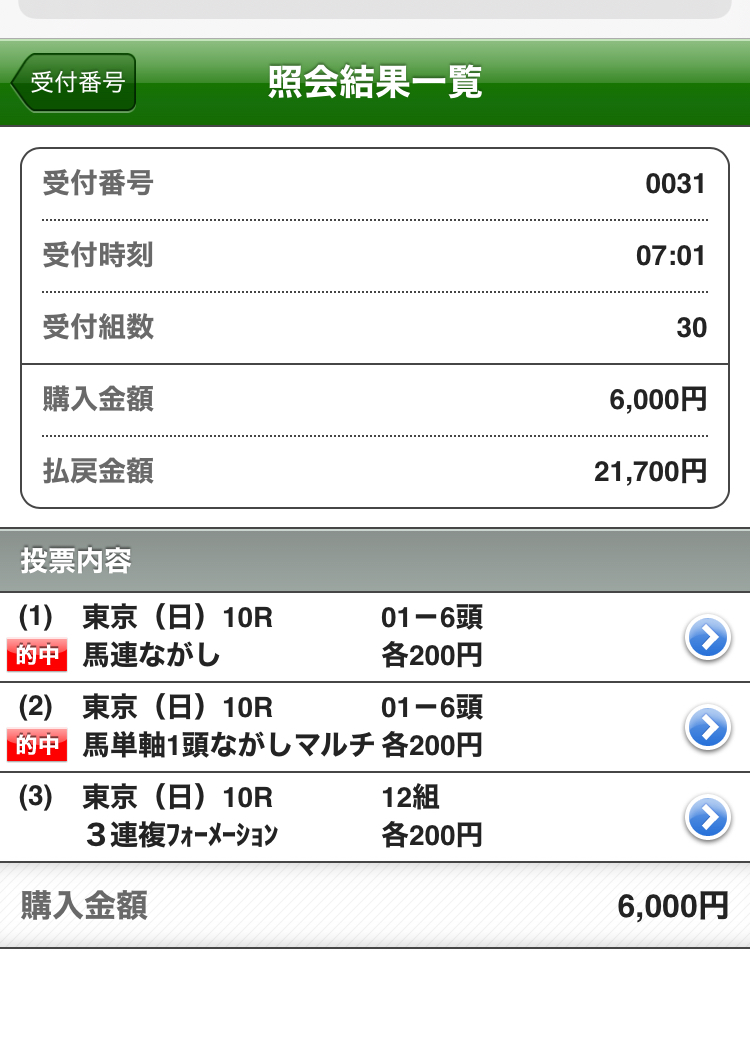Open bet (2) 馬単軸1頭ながしマルチ details
The image size is (750, 1063).
point(708,727)
